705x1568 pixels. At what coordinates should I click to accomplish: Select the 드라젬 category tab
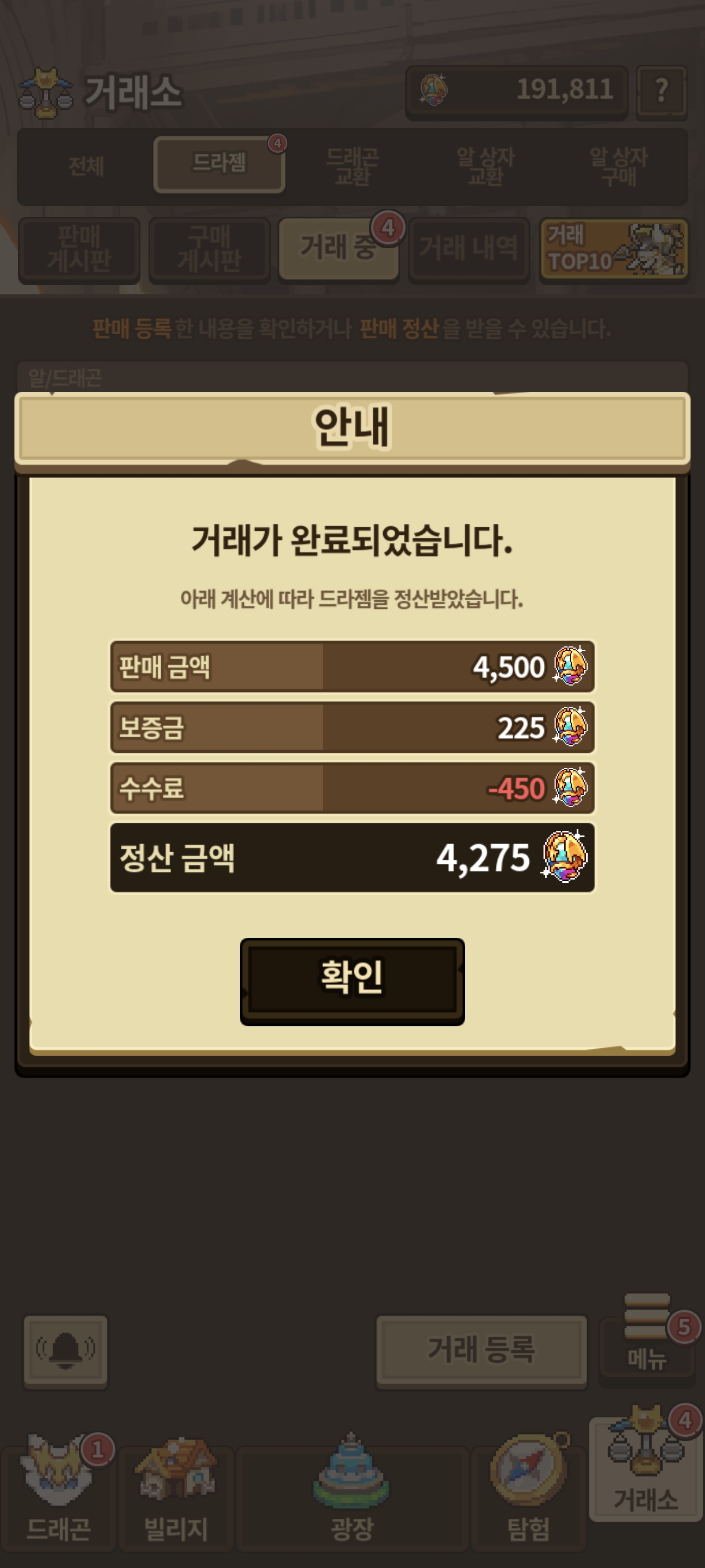tap(219, 164)
